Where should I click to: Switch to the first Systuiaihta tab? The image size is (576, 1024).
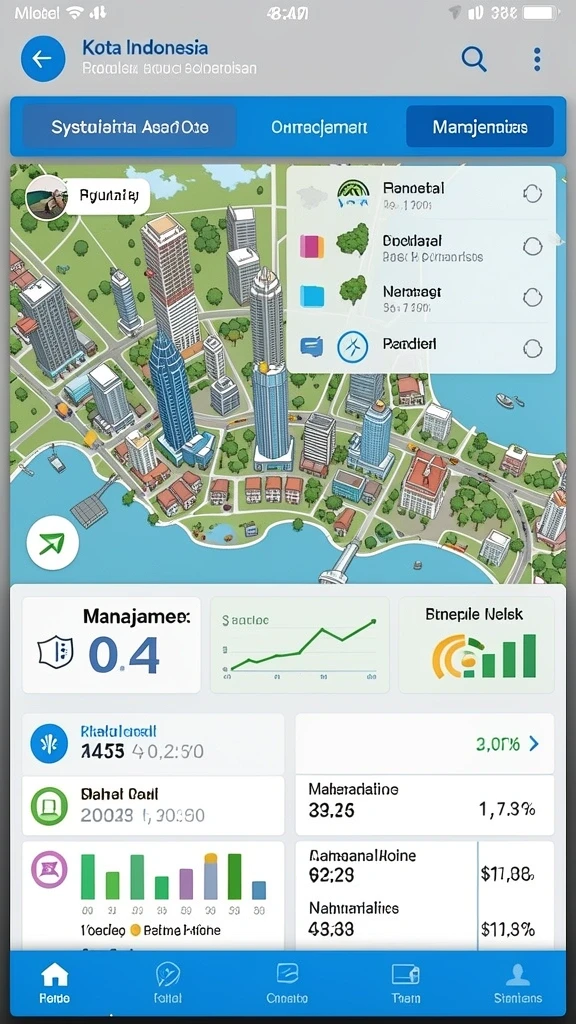click(x=130, y=127)
